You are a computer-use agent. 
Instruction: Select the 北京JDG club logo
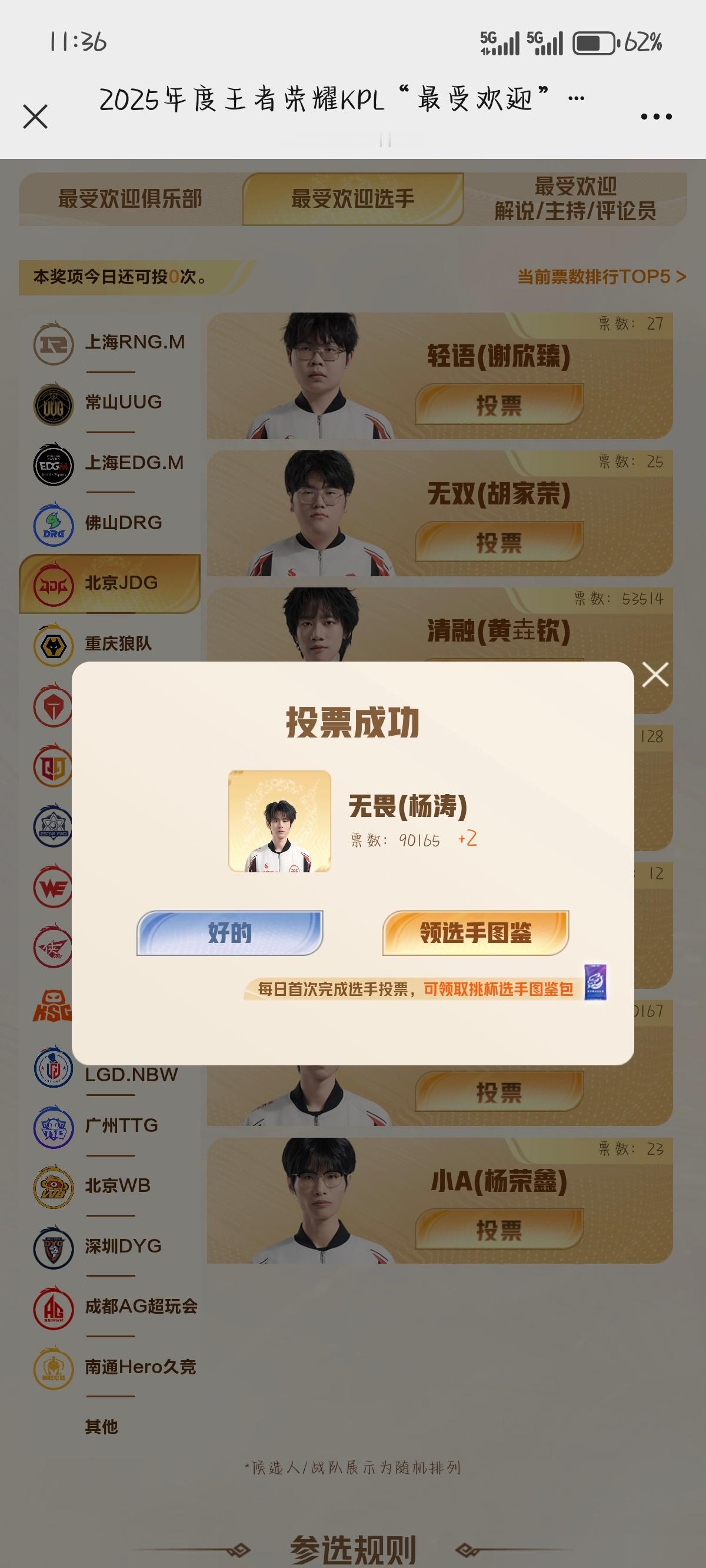pyautogui.click(x=53, y=583)
